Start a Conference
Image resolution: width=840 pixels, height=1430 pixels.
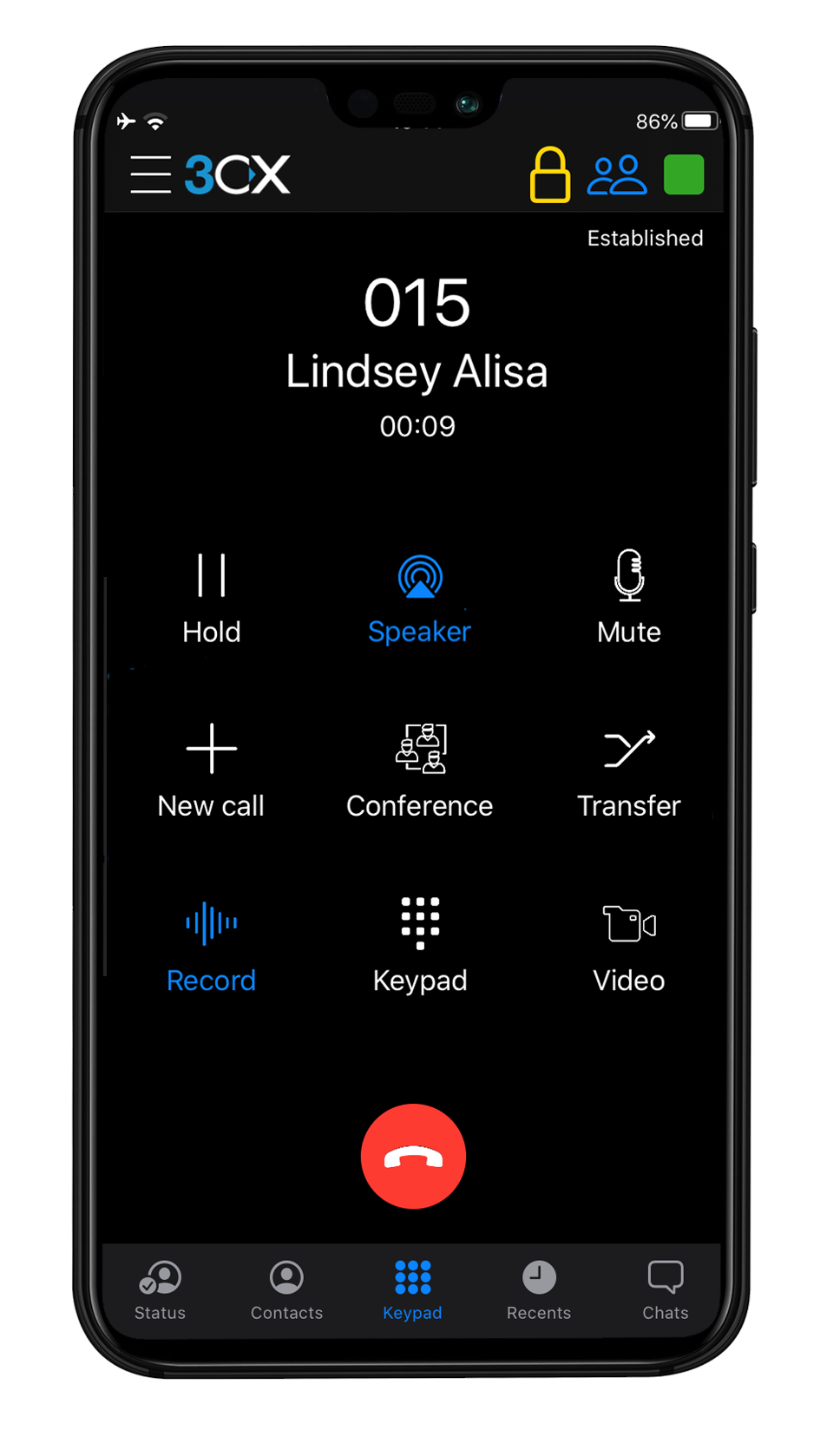(x=420, y=771)
